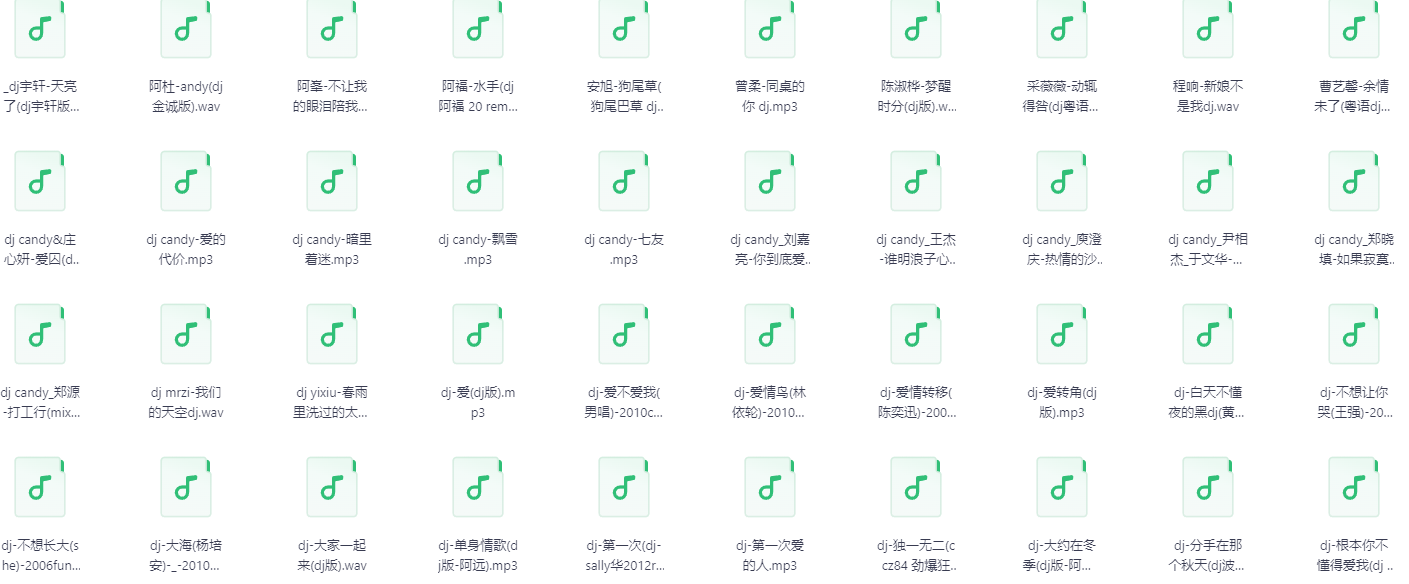
Task: Open dj mrzi-我们的天空dj.wav
Action: pos(186,335)
